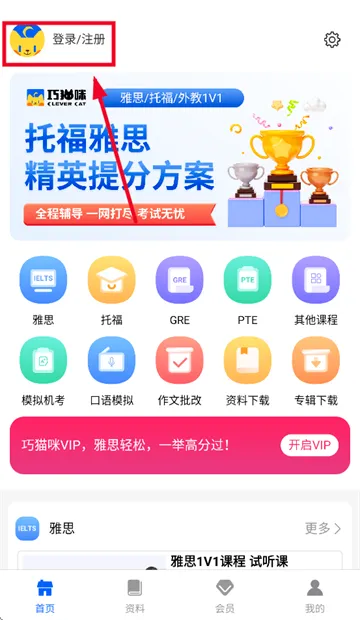The image size is (360, 620).
Task: Open the settings gear icon
Action: pyautogui.click(x=332, y=40)
